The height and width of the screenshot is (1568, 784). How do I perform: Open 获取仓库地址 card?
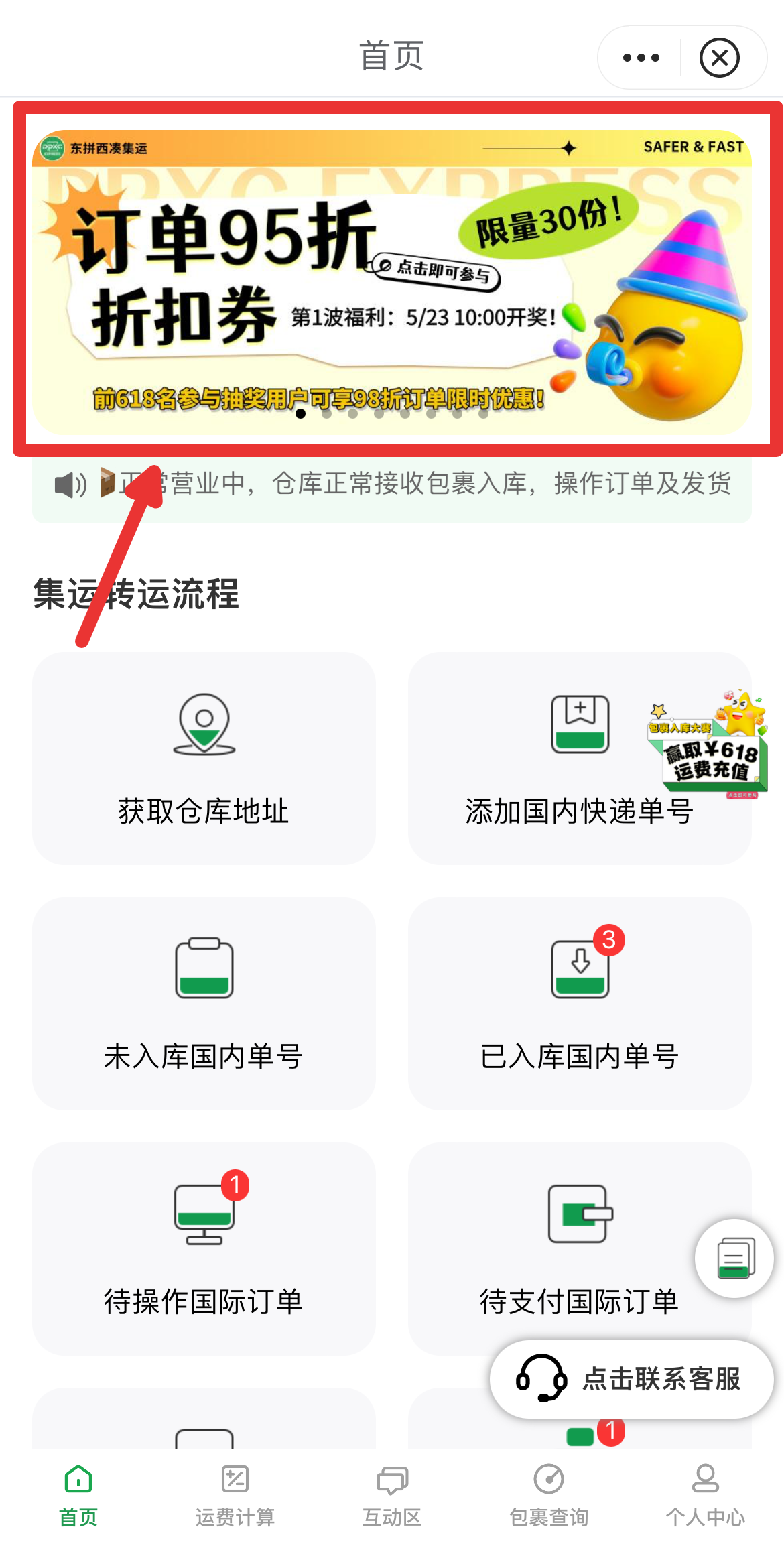tap(204, 758)
